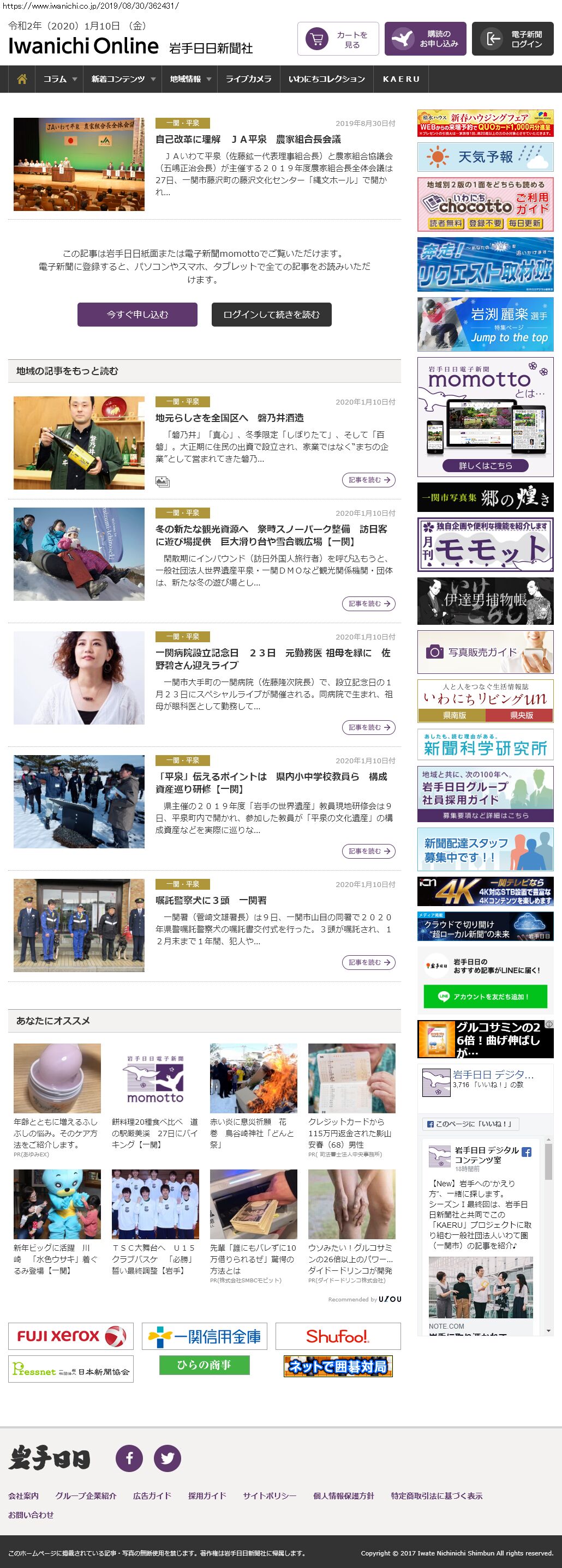
Task: Open the Twitter icon in the footer
Action: tap(167, 1458)
